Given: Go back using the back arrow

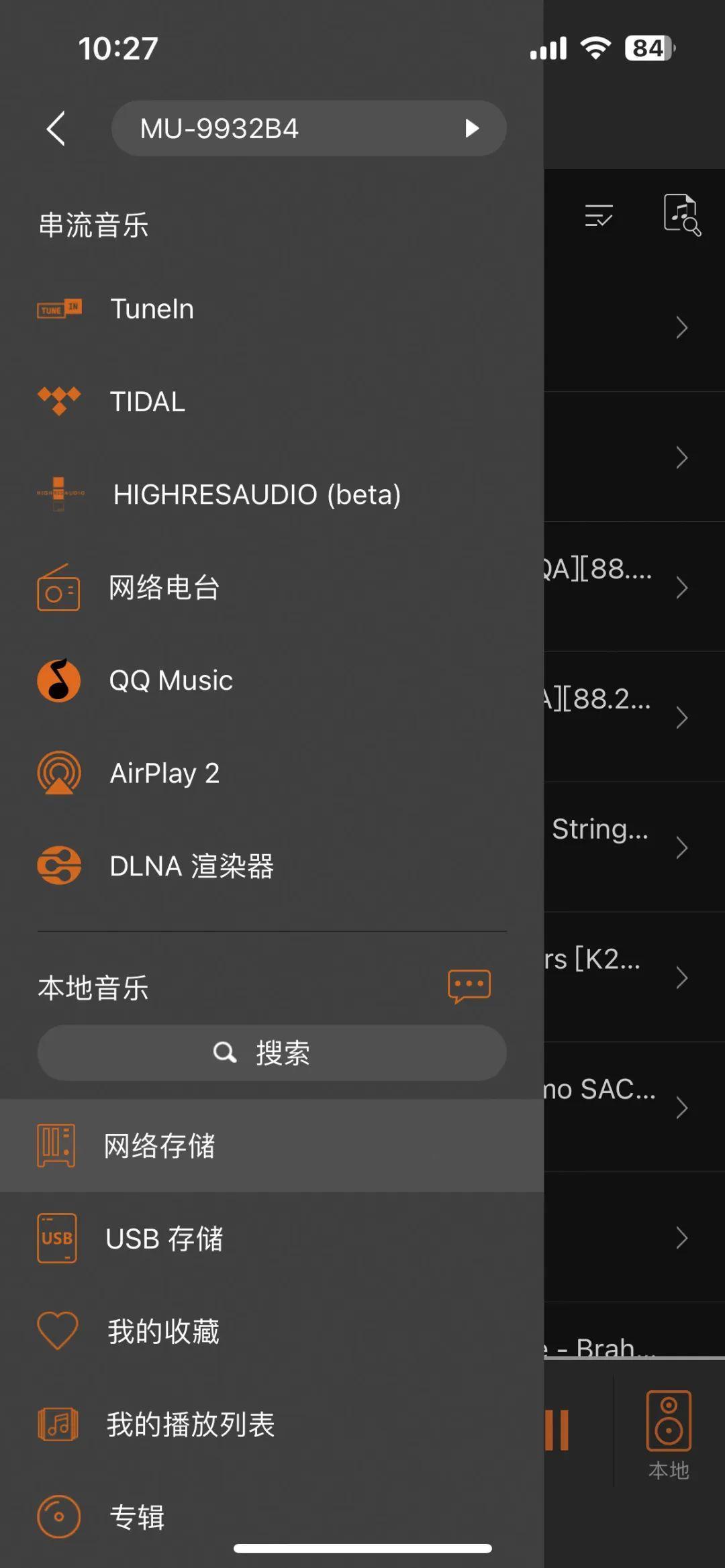Looking at the screenshot, I should pyautogui.click(x=56, y=128).
